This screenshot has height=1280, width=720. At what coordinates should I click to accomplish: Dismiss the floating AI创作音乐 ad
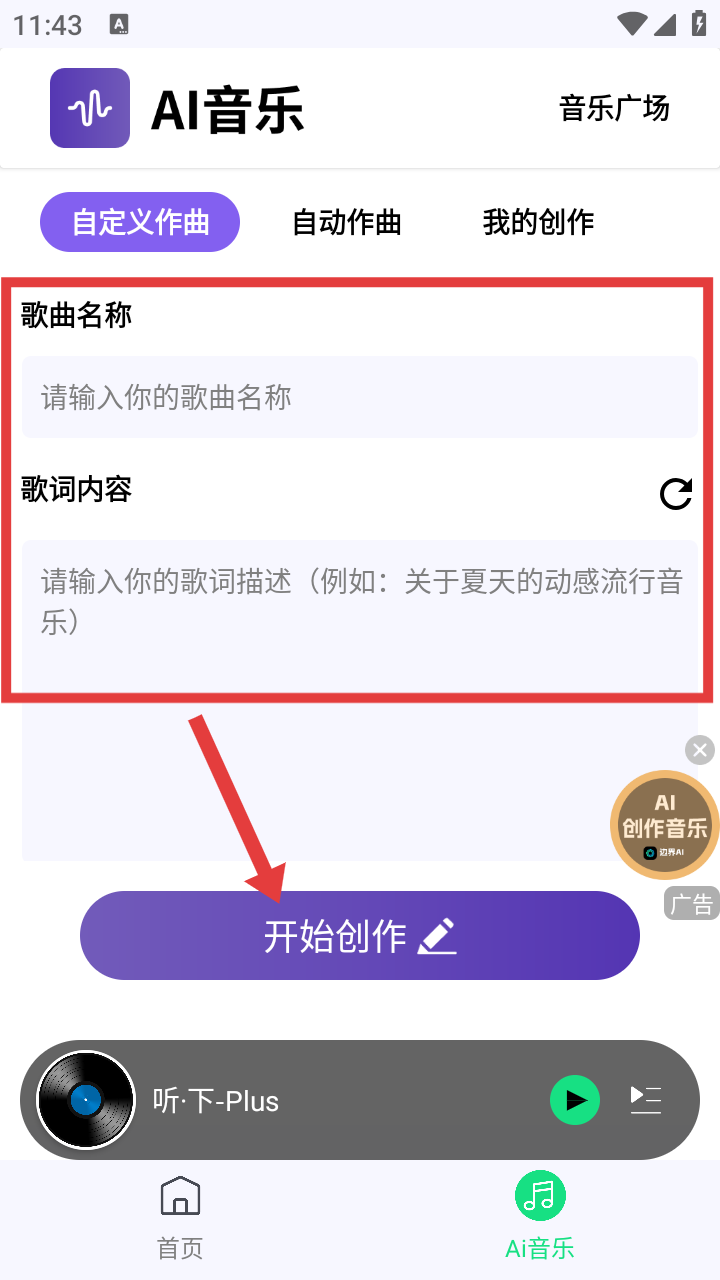pos(700,750)
